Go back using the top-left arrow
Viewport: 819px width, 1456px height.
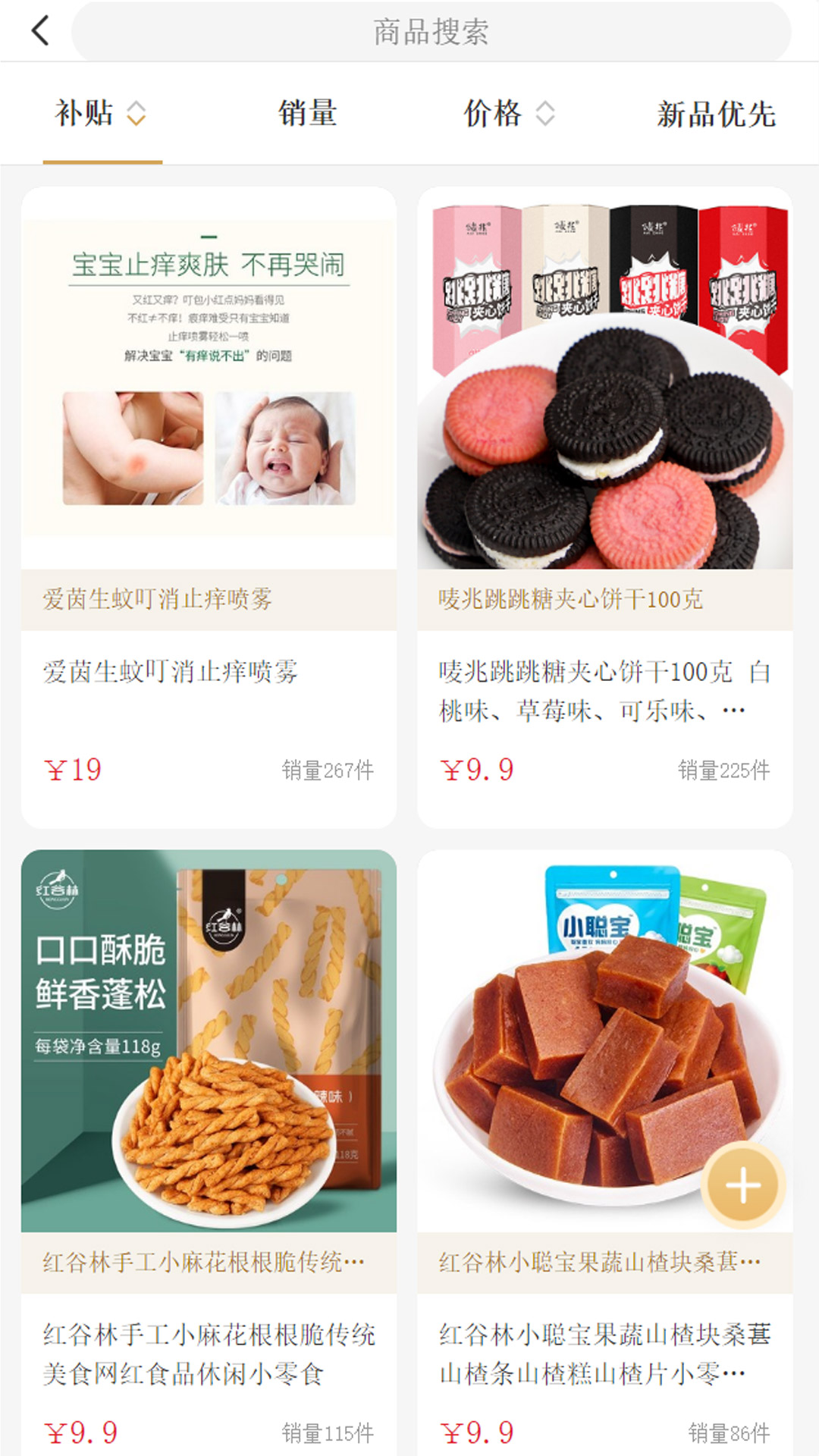point(41,31)
